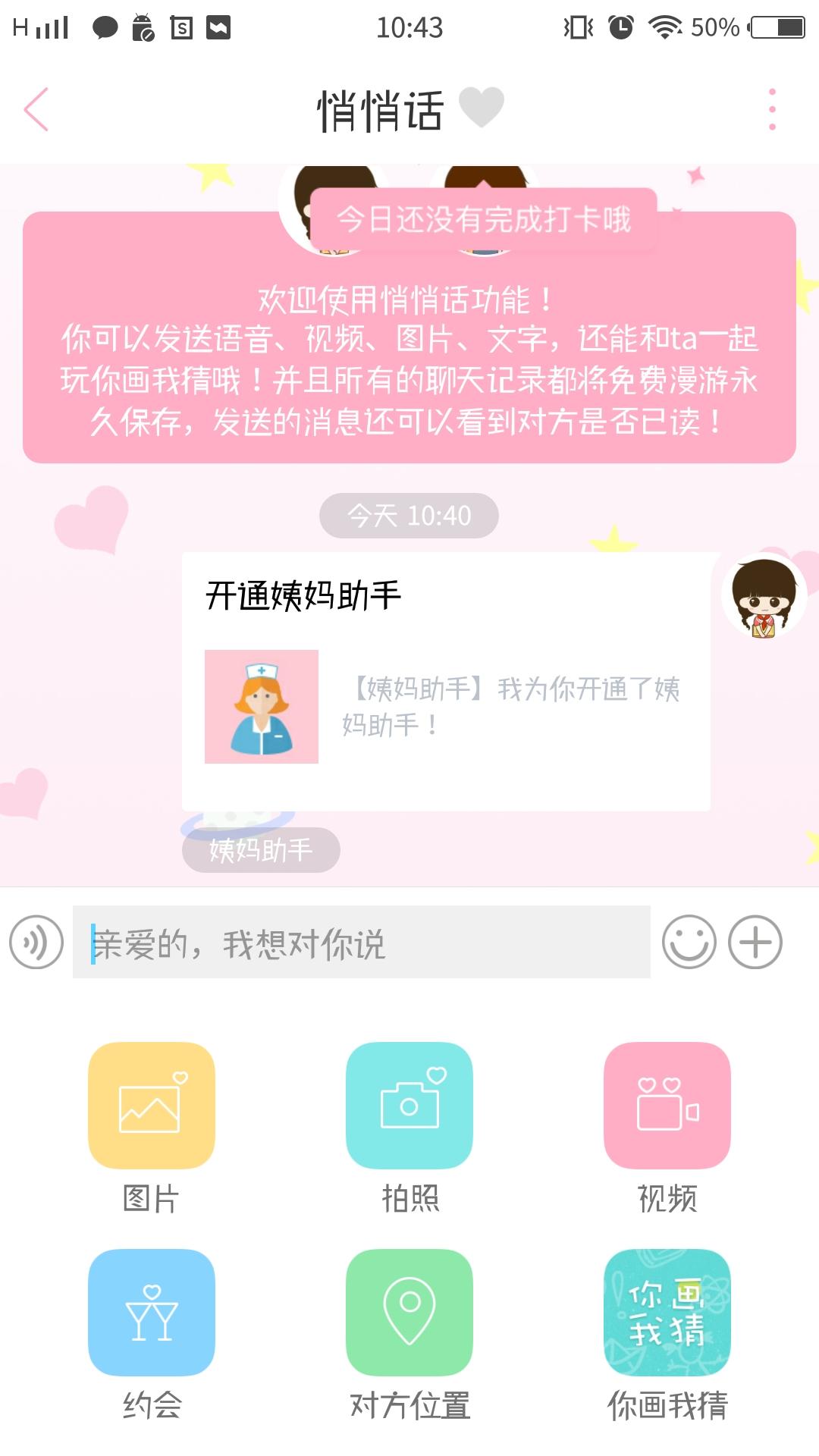Tap the 今日还没有完成打卡哦 check-in reminder
The width and height of the screenshot is (819, 1456).
point(483,219)
